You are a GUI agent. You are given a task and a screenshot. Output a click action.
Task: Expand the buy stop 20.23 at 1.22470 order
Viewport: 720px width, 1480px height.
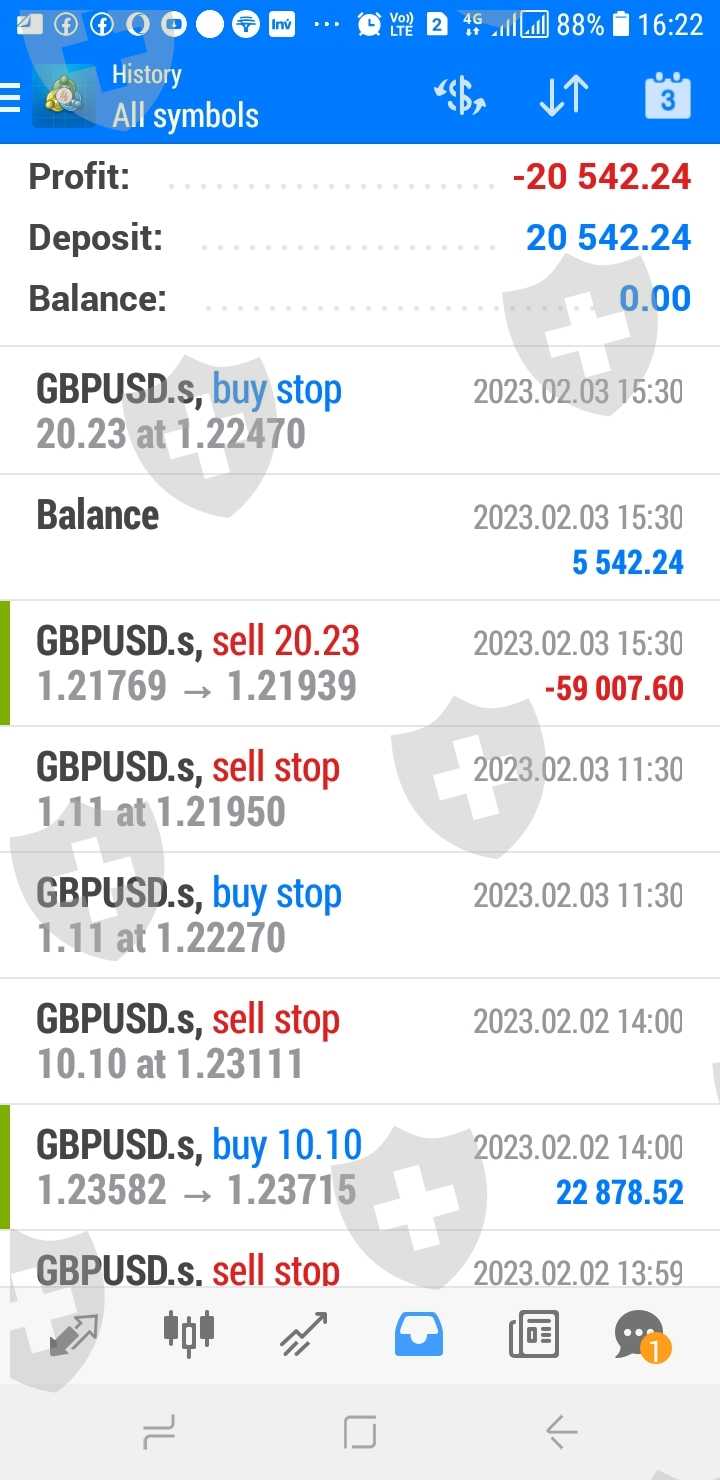tap(360, 411)
